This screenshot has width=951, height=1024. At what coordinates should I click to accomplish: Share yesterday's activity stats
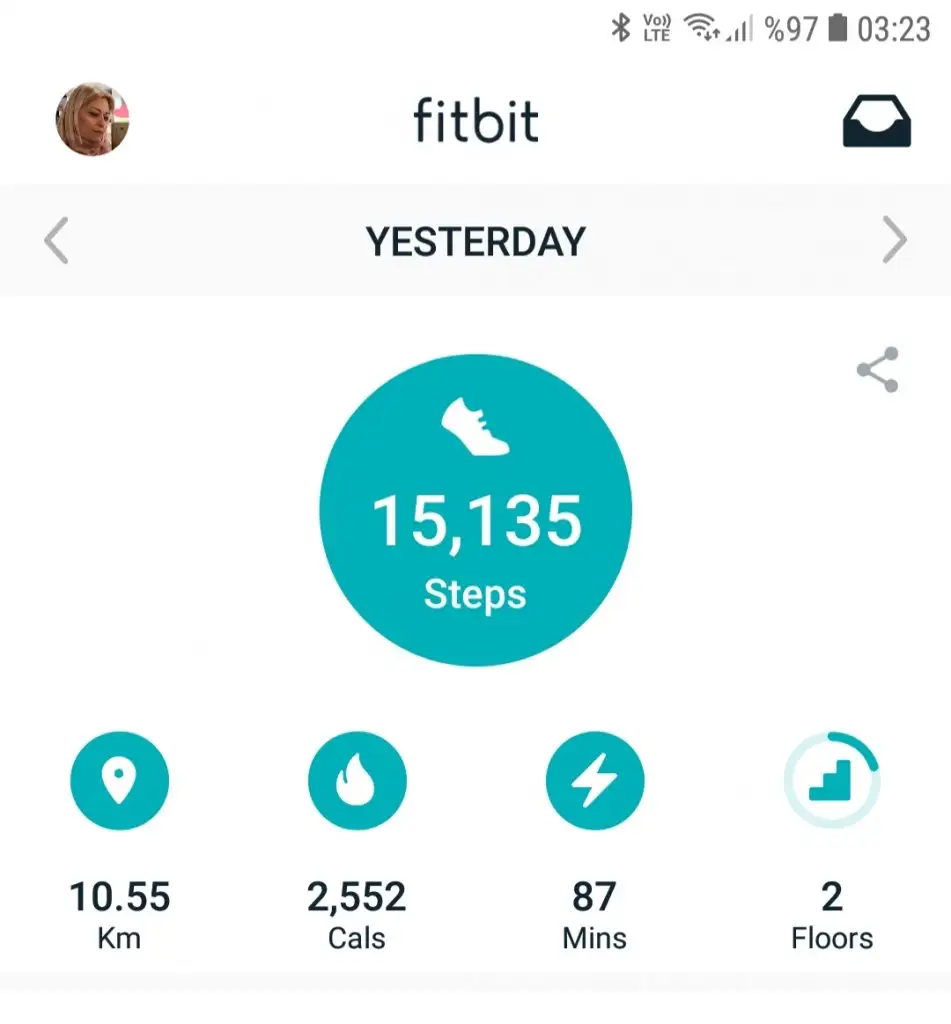coord(878,370)
